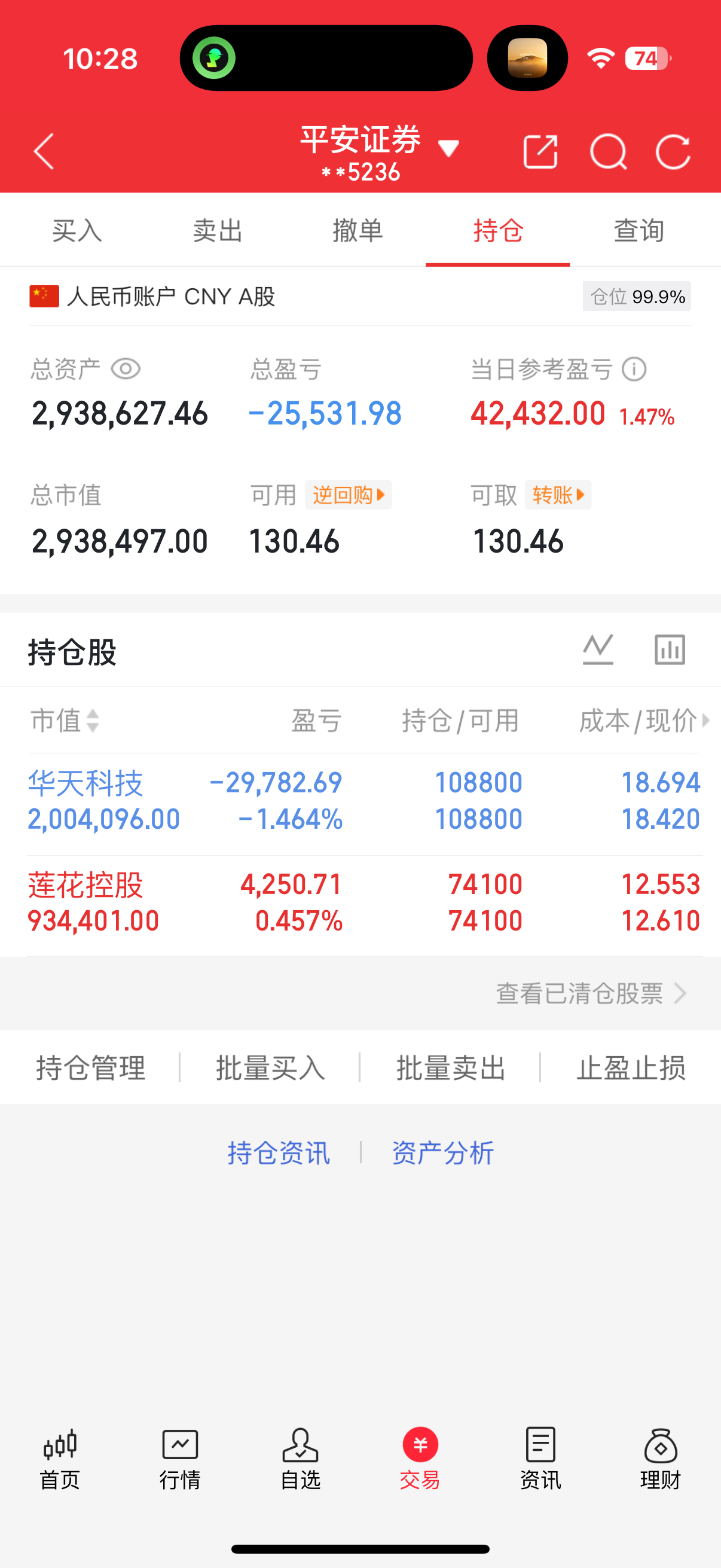Switch to the 卖出 tab
This screenshot has width=721, height=1568.
217,231
